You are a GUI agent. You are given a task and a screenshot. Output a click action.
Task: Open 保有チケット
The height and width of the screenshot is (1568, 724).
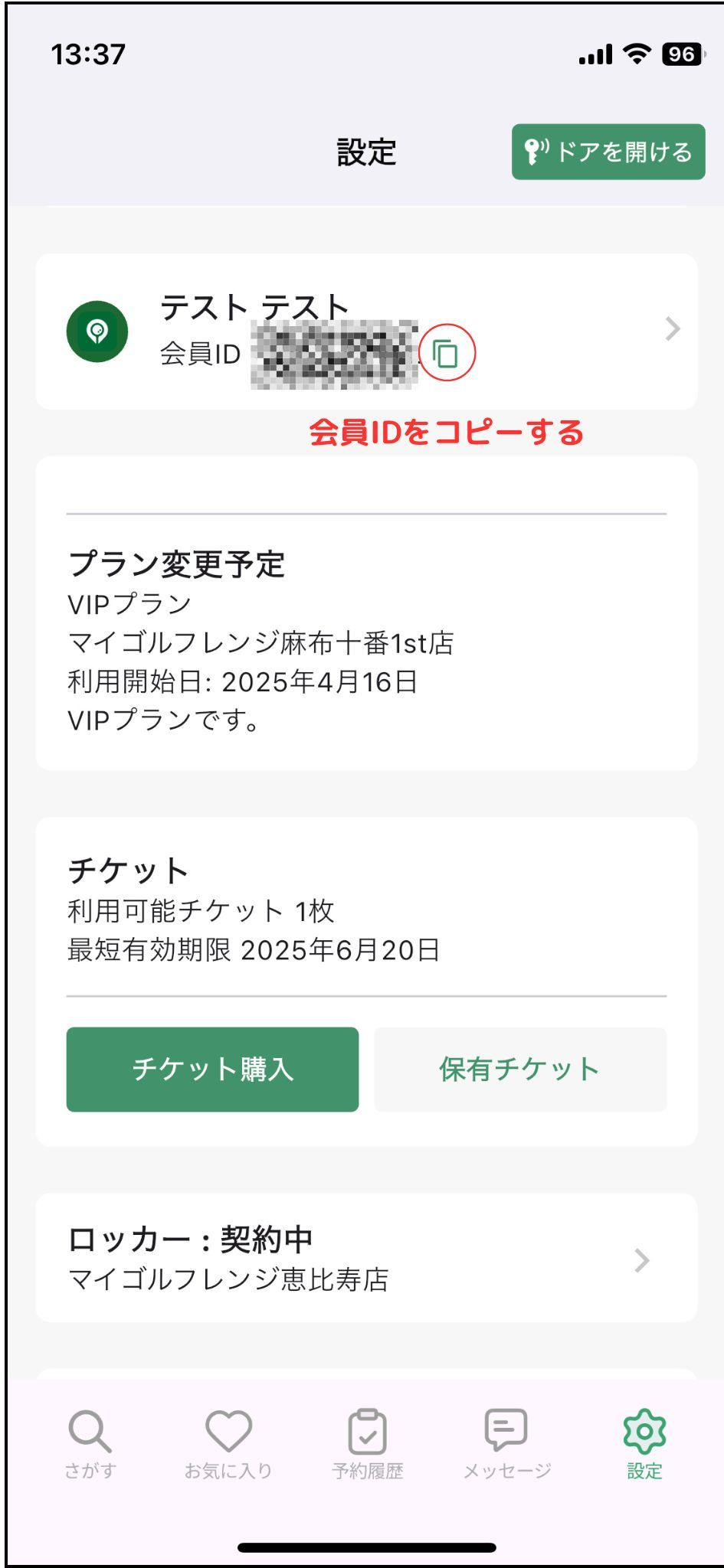(519, 1069)
